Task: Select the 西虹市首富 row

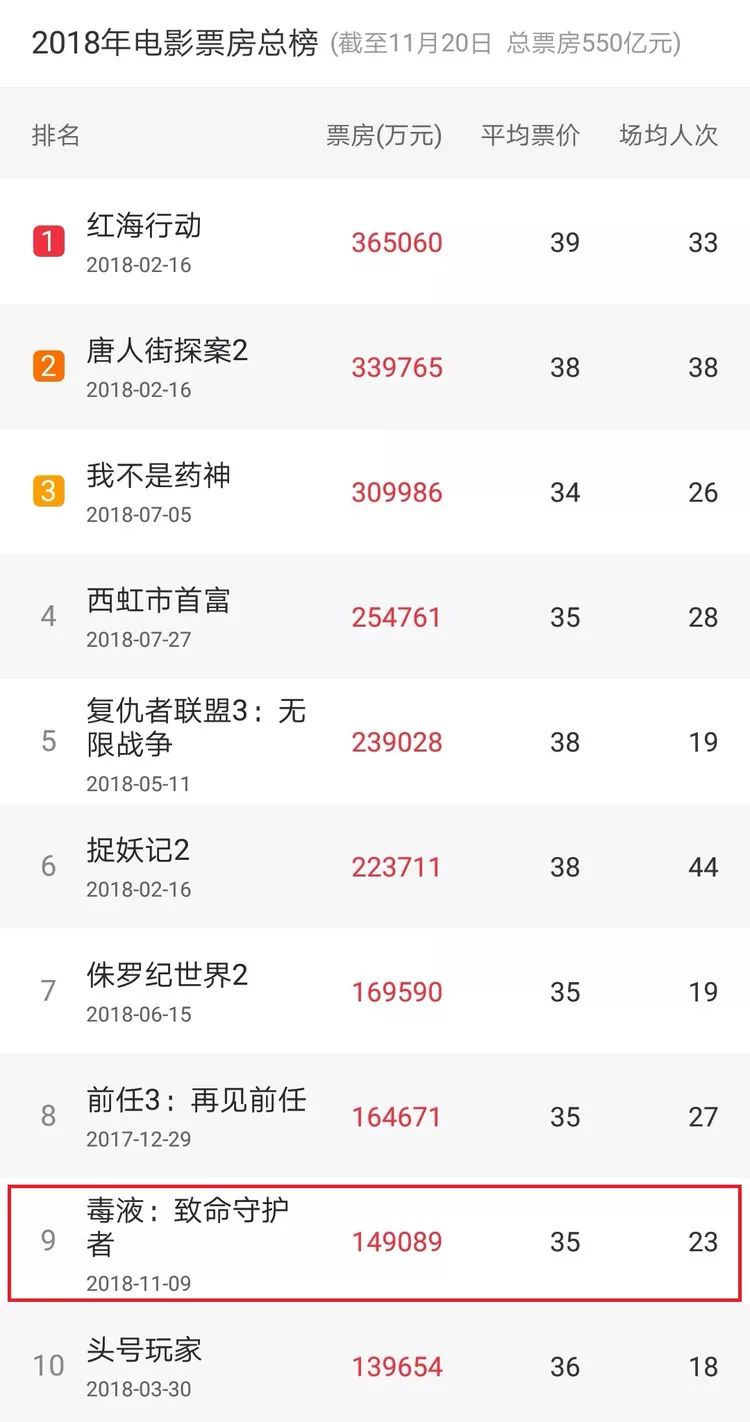Action: [375, 617]
